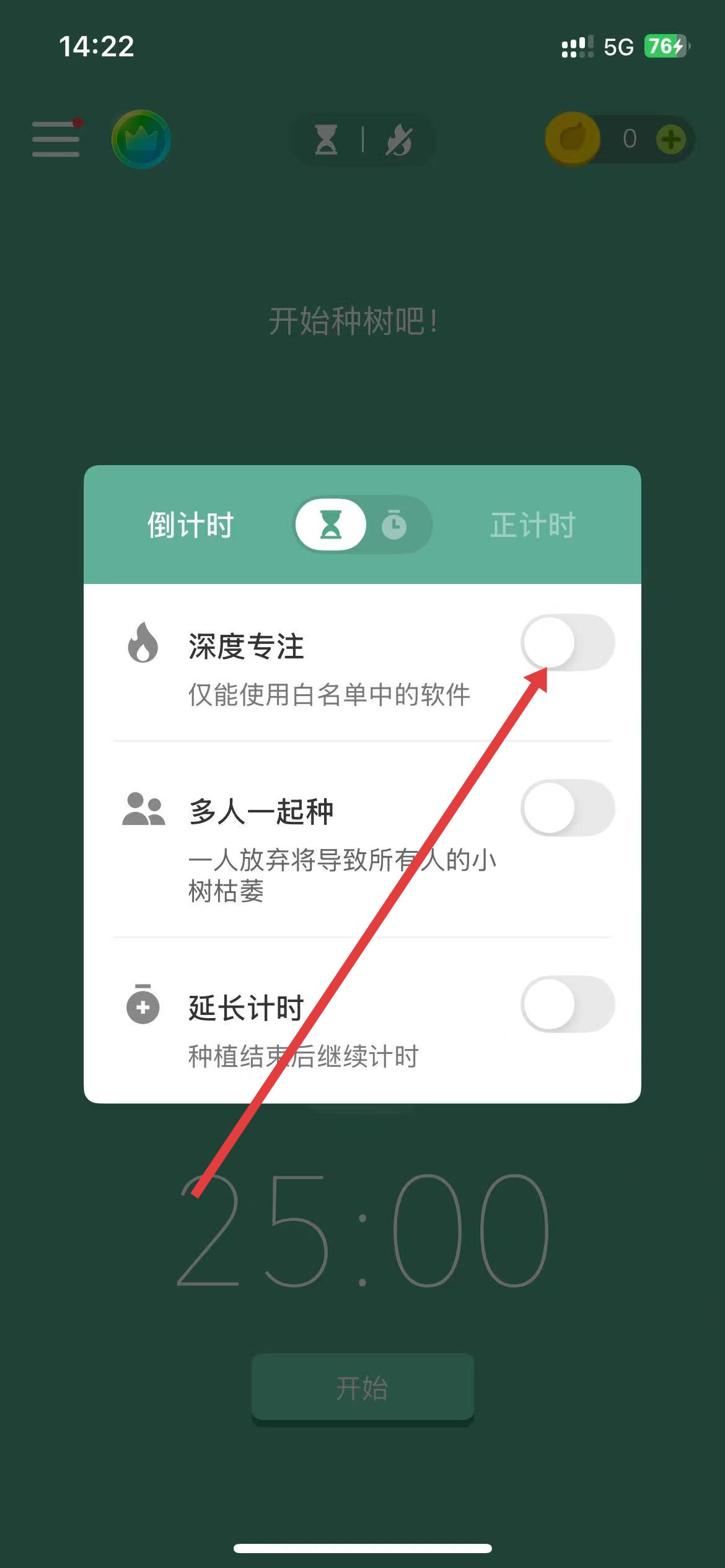Enable the 深度专注 switch
This screenshot has width=725, height=1568.
point(567,642)
